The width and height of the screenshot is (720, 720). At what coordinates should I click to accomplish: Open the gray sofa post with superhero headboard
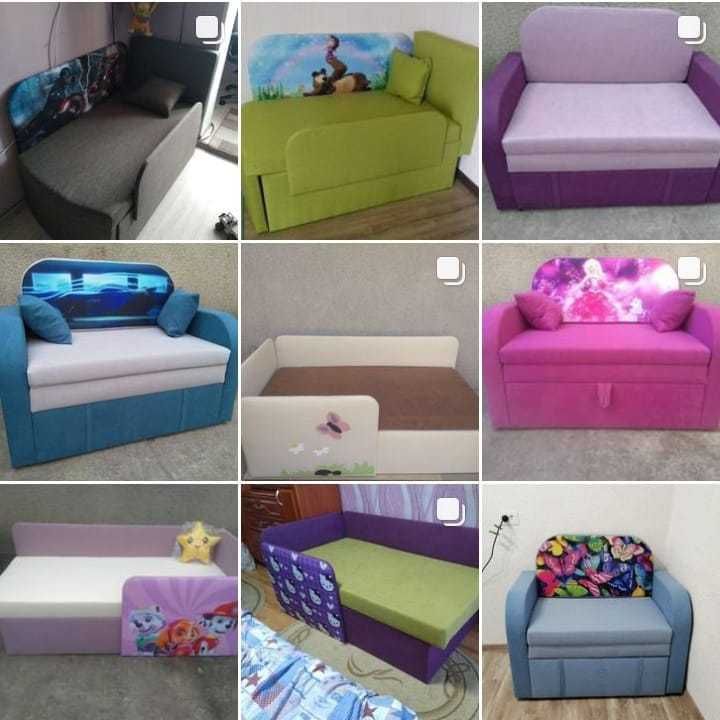(118, 120)
